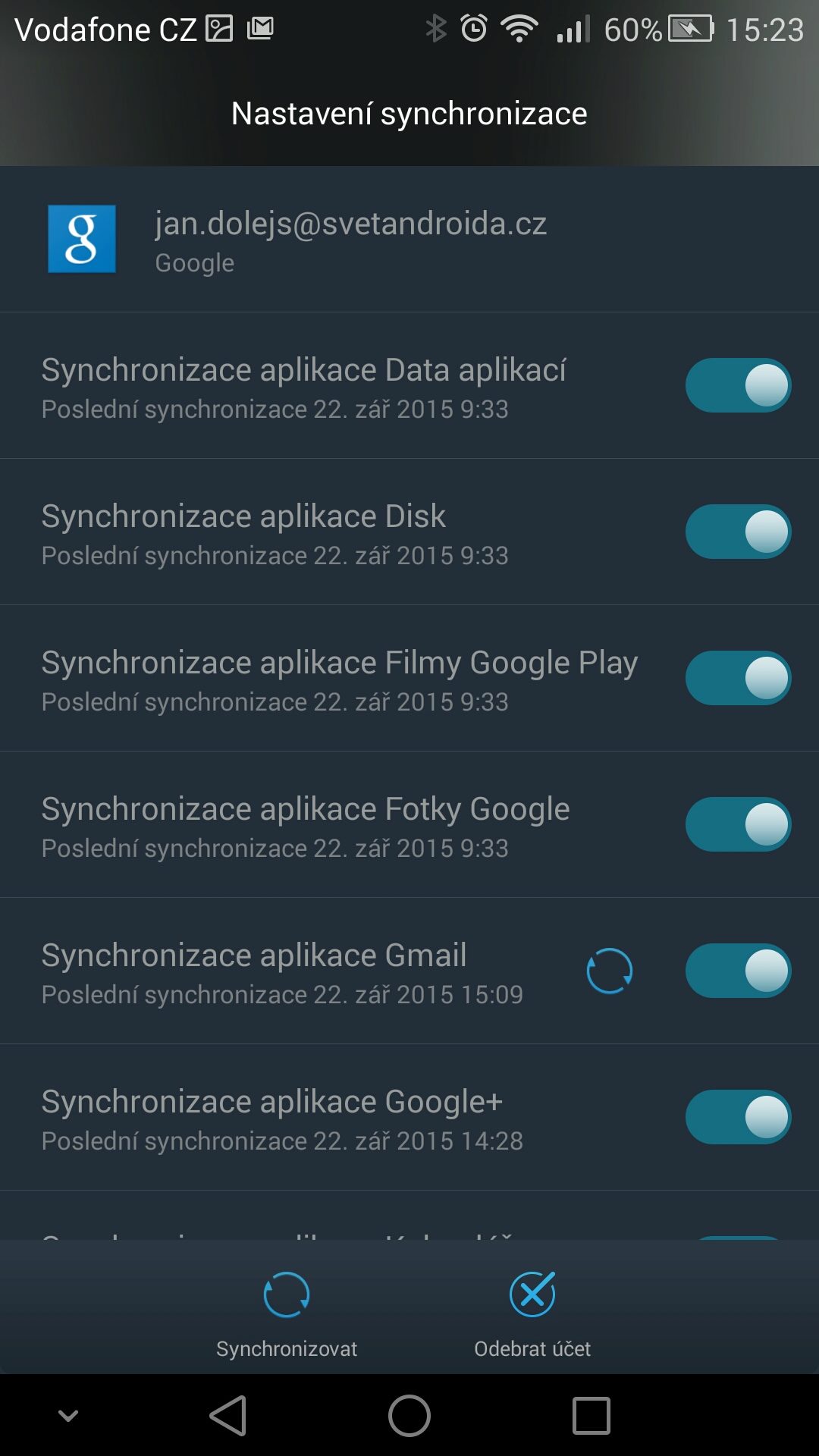Open recent apps from navigation bar
Viewport: 819px width, 1456px height.
[591, 1415]
